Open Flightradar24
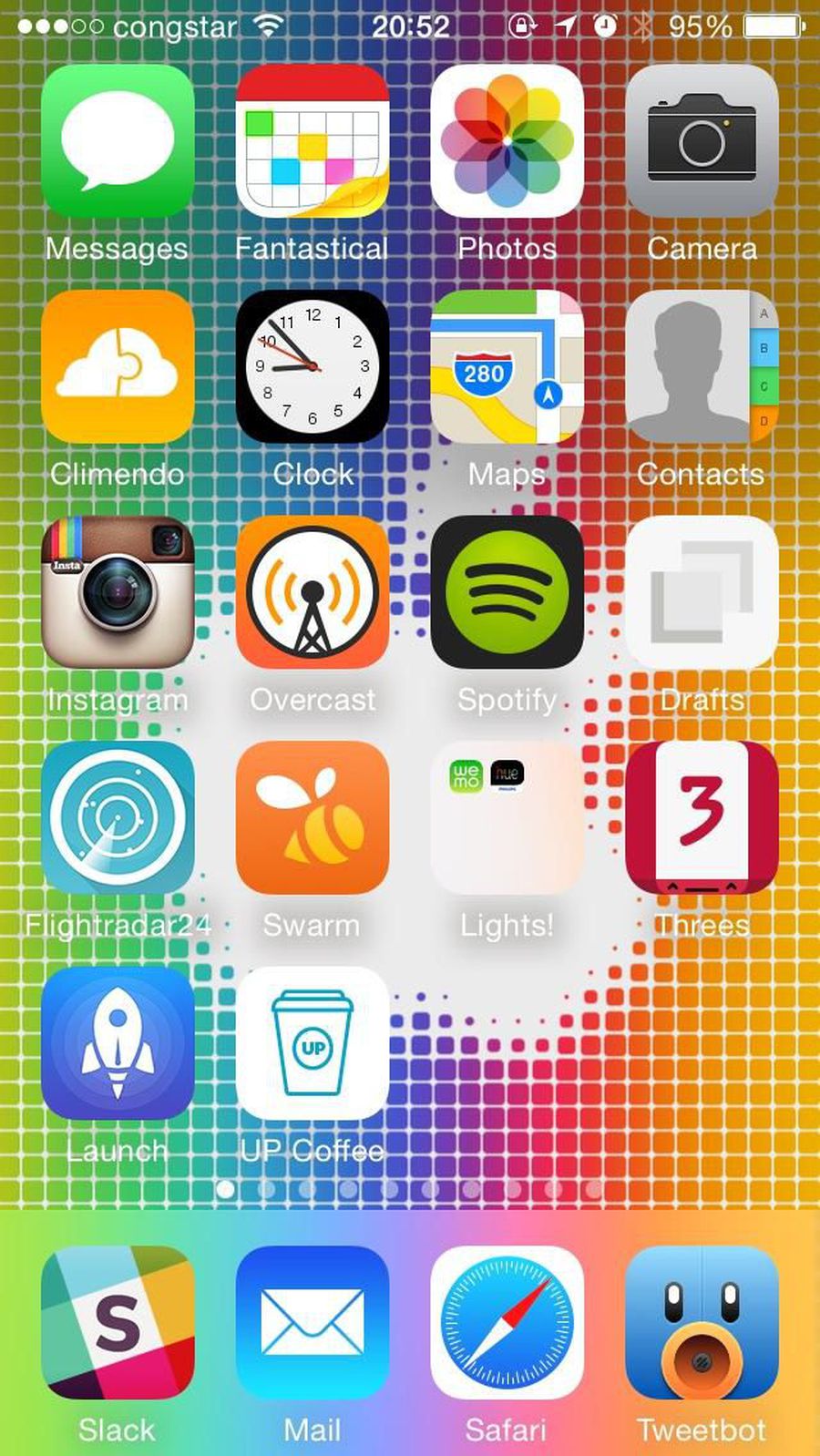 pos(118,817)
